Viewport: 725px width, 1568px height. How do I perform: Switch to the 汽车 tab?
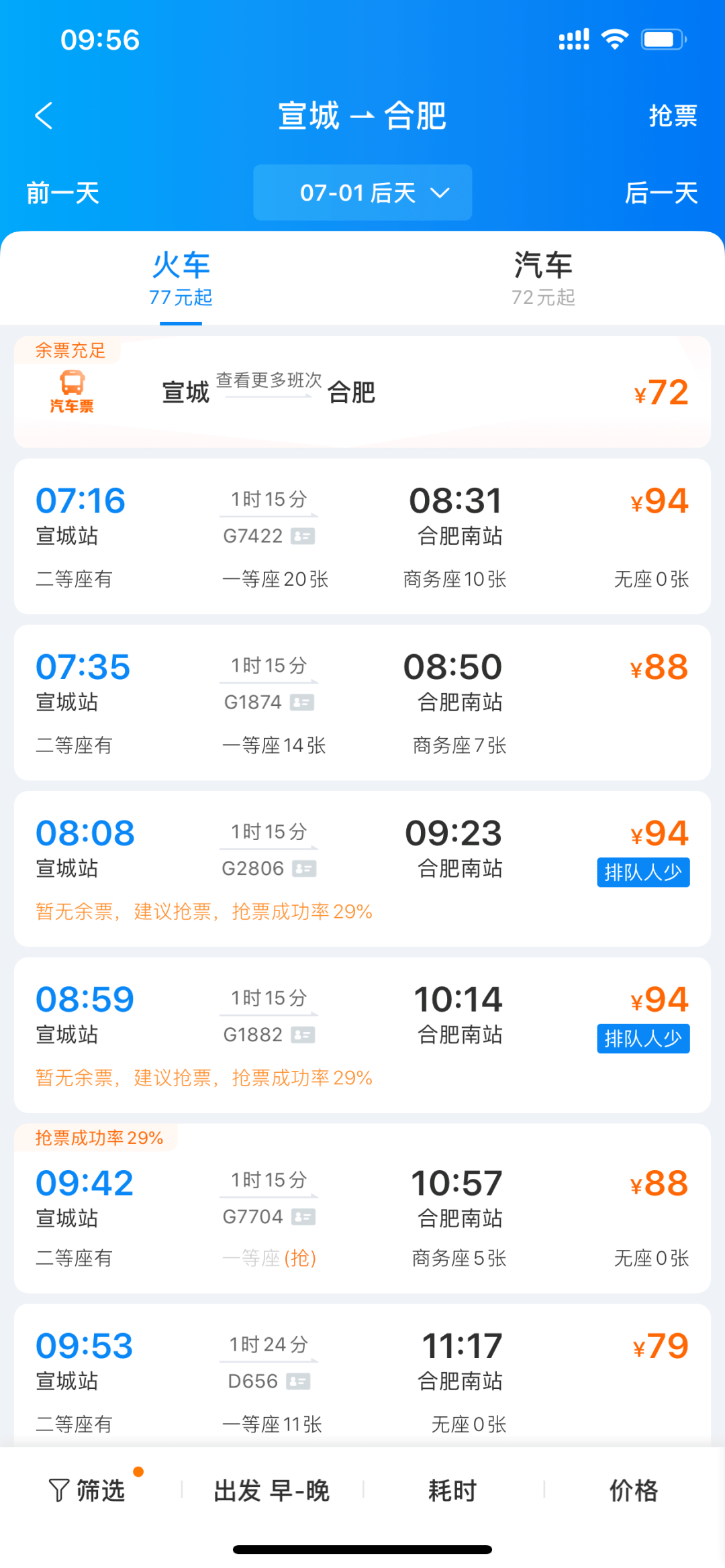pyautogui.click(x=543, y=277)
